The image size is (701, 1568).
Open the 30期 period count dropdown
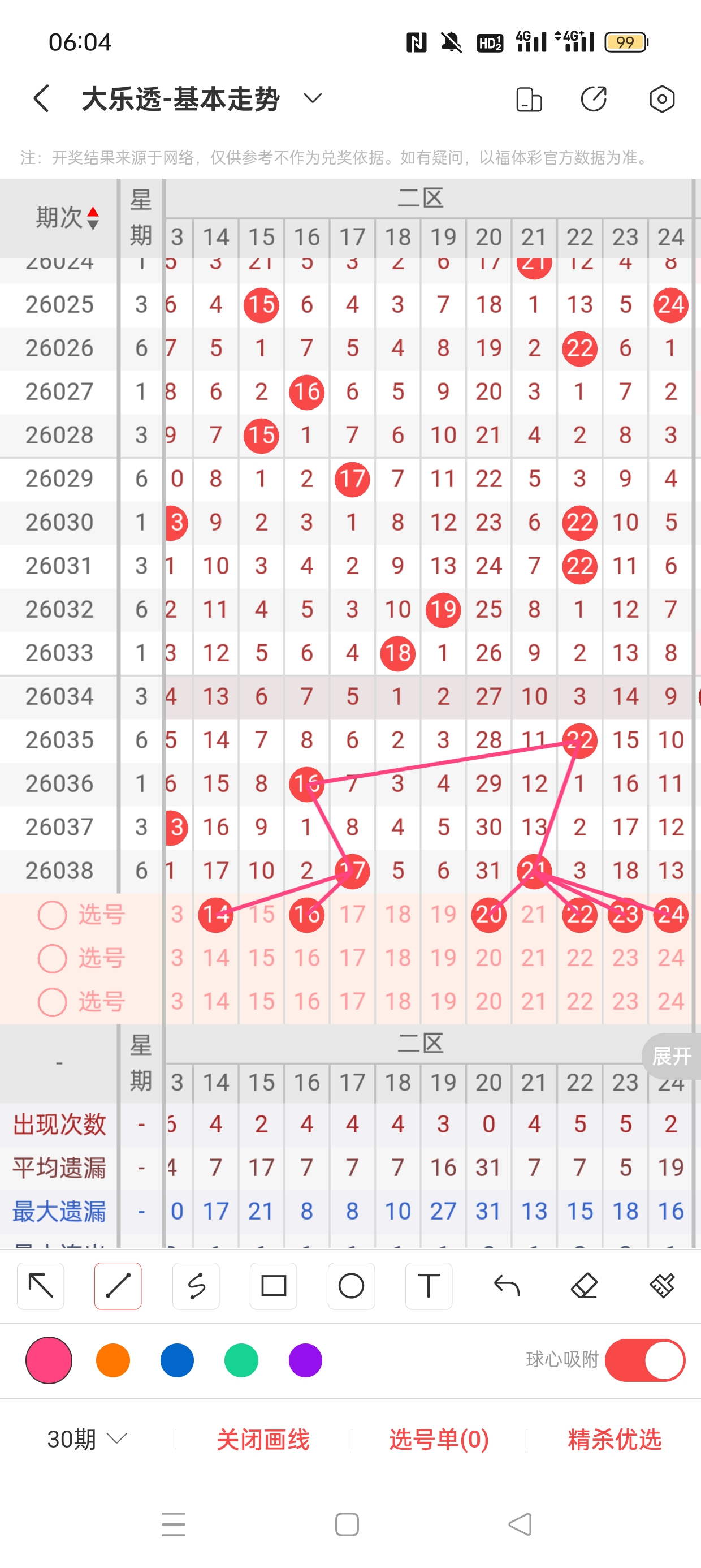(87, 1440)
